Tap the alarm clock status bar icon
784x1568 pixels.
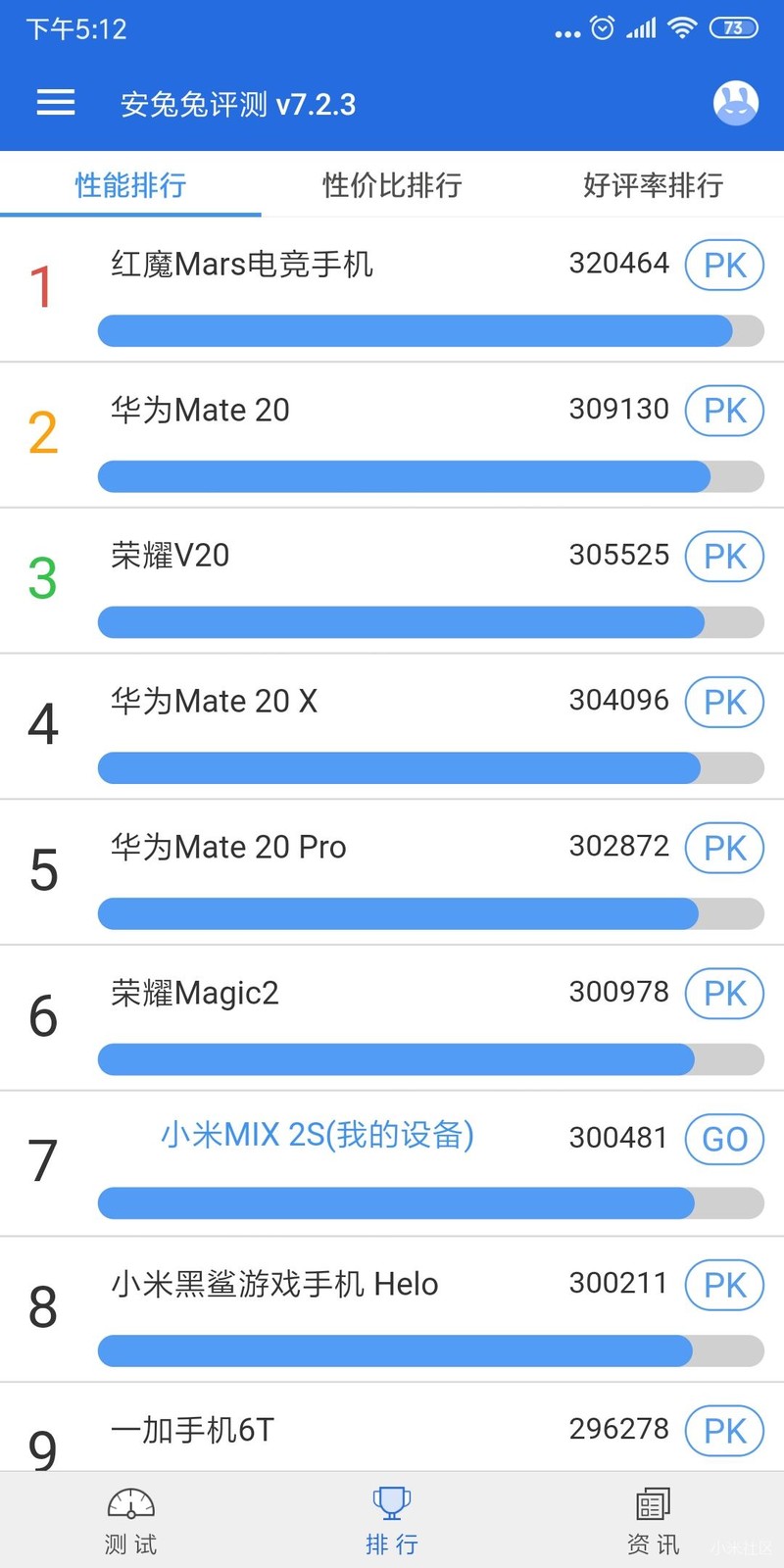601,29
